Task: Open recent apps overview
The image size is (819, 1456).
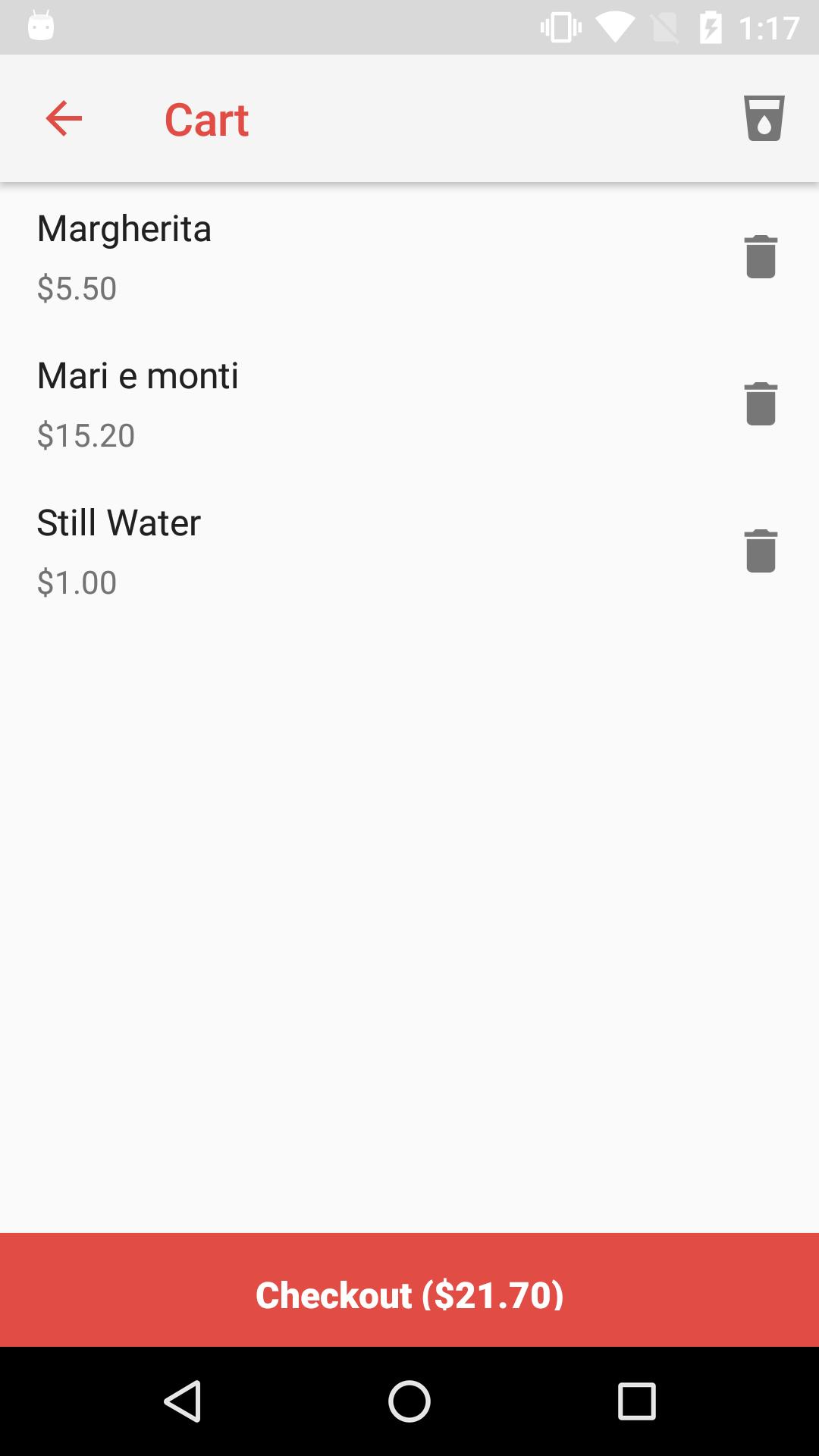Action: [636, 1401]
